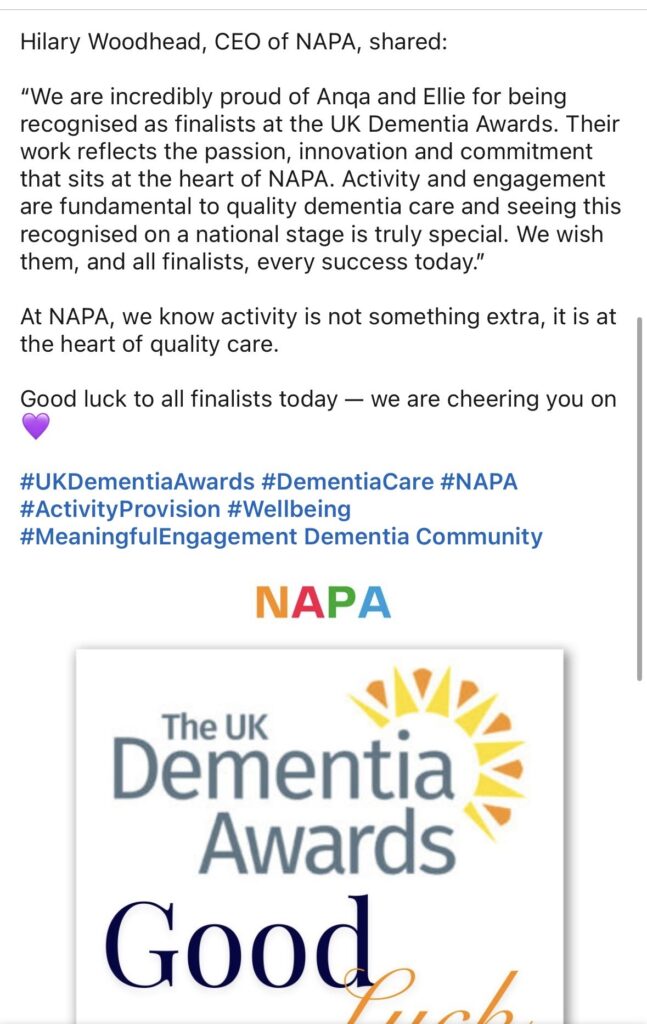Follow the #Wellbeing hashtag link

(289, 509)
